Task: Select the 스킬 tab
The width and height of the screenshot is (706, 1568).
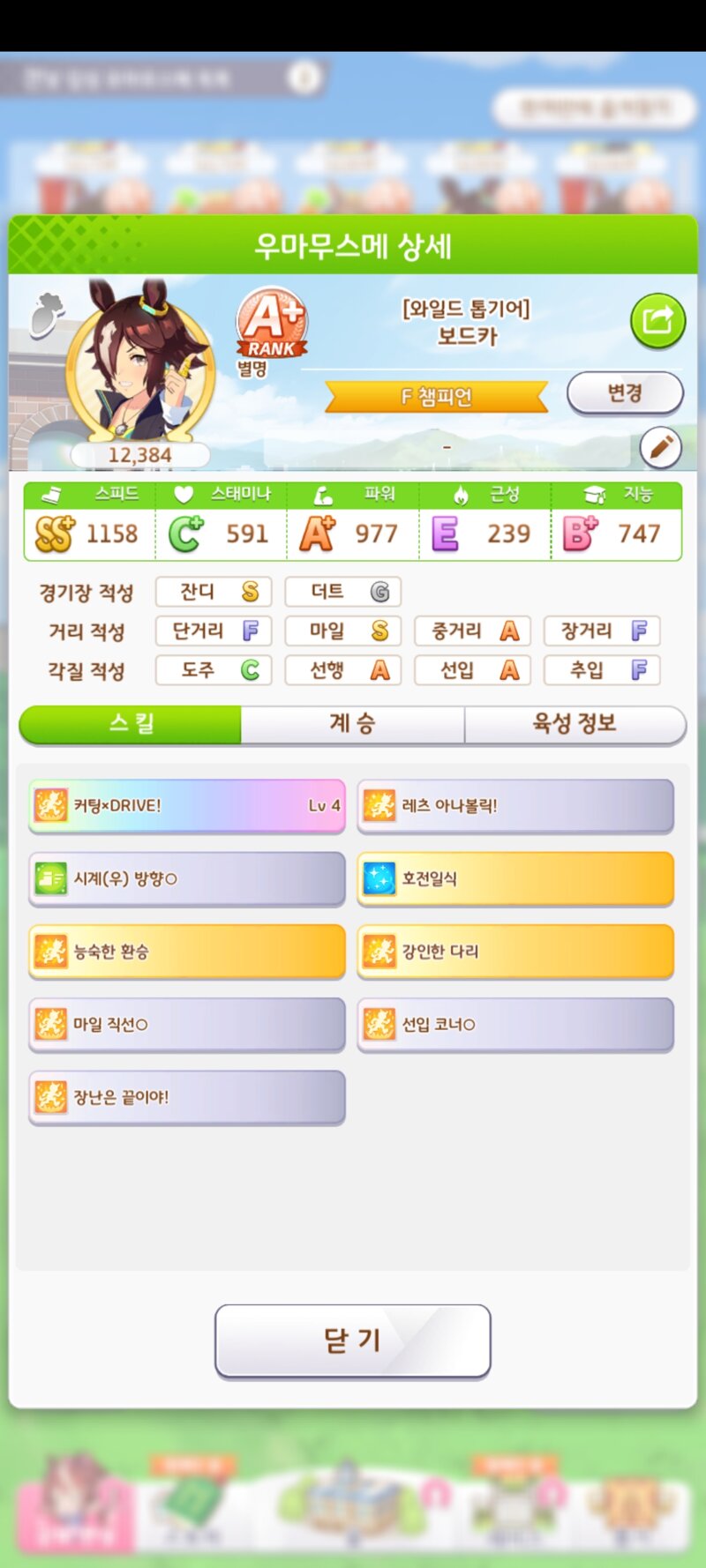Action: click(x=131, y=724)
